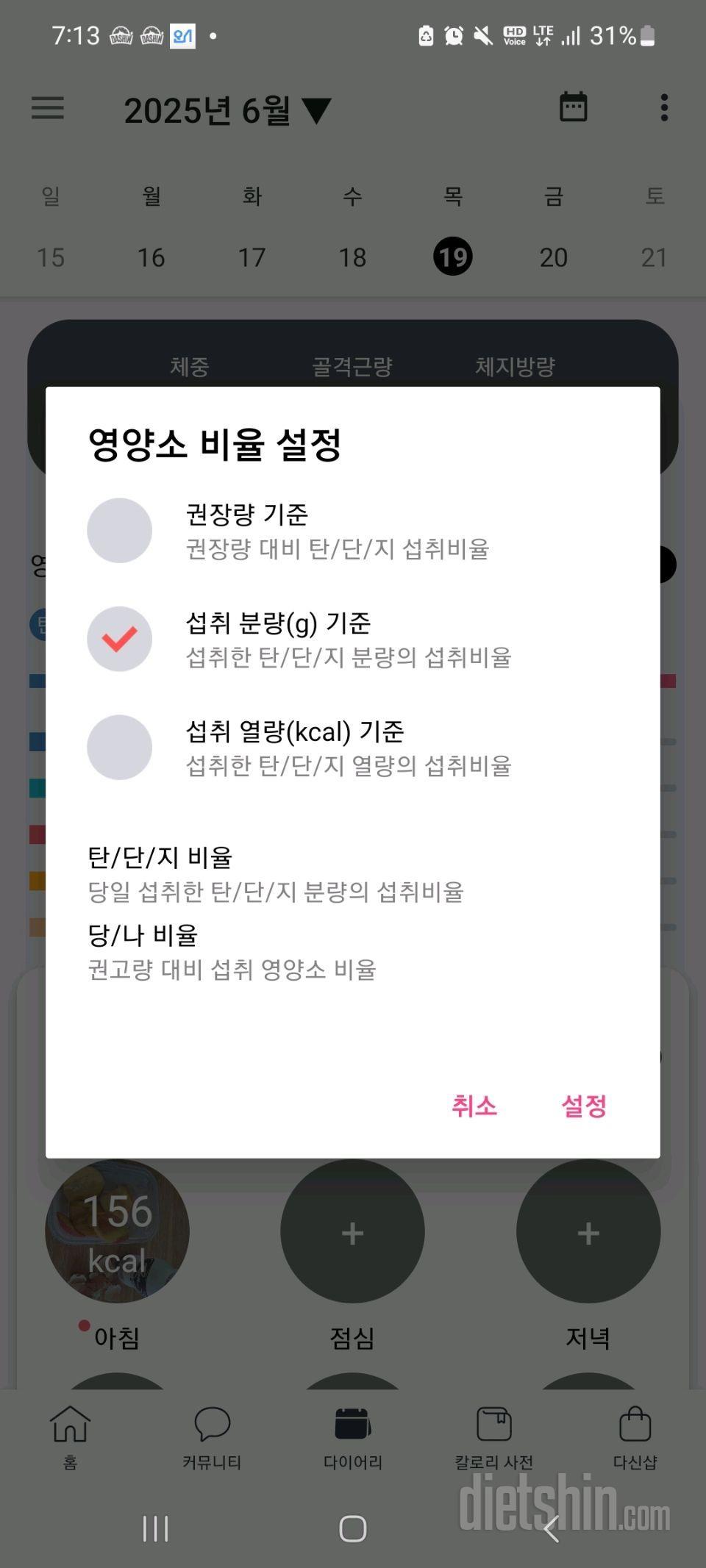Go back using the system back button
This screenshot has width=706, height=1568.
pos(552,1529)
